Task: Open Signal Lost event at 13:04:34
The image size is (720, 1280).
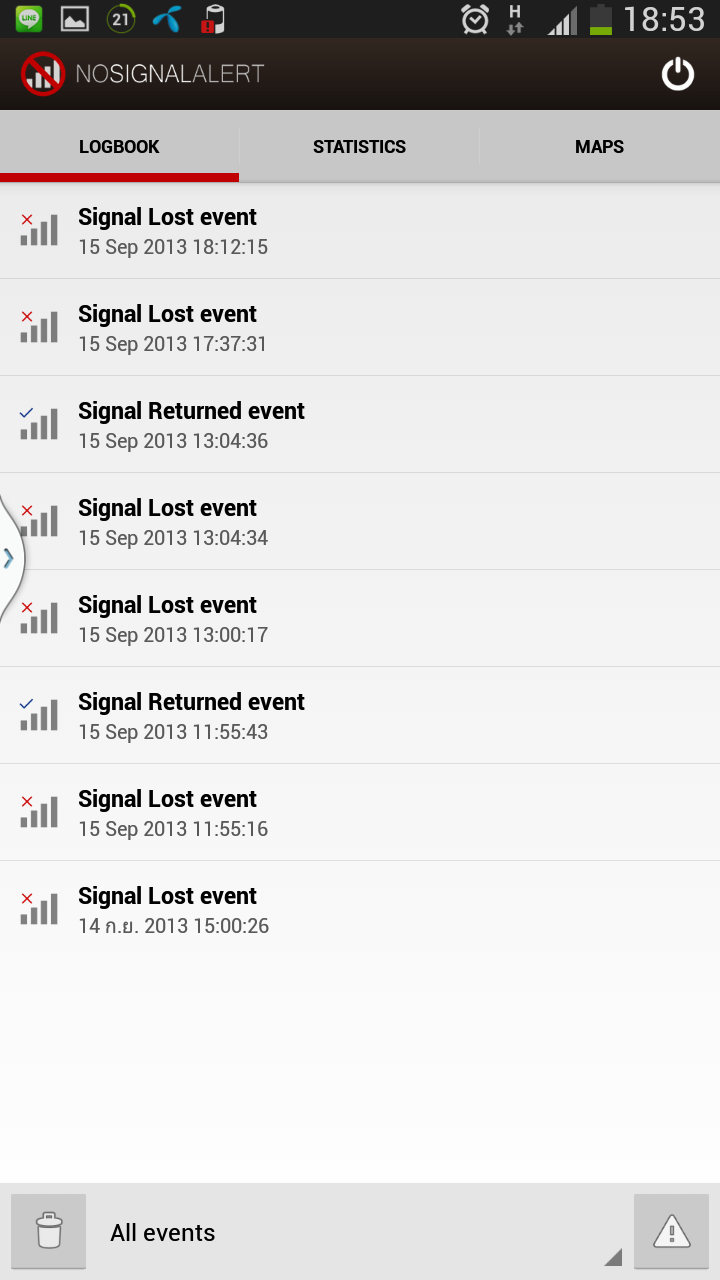Action: tap(360, 522)
